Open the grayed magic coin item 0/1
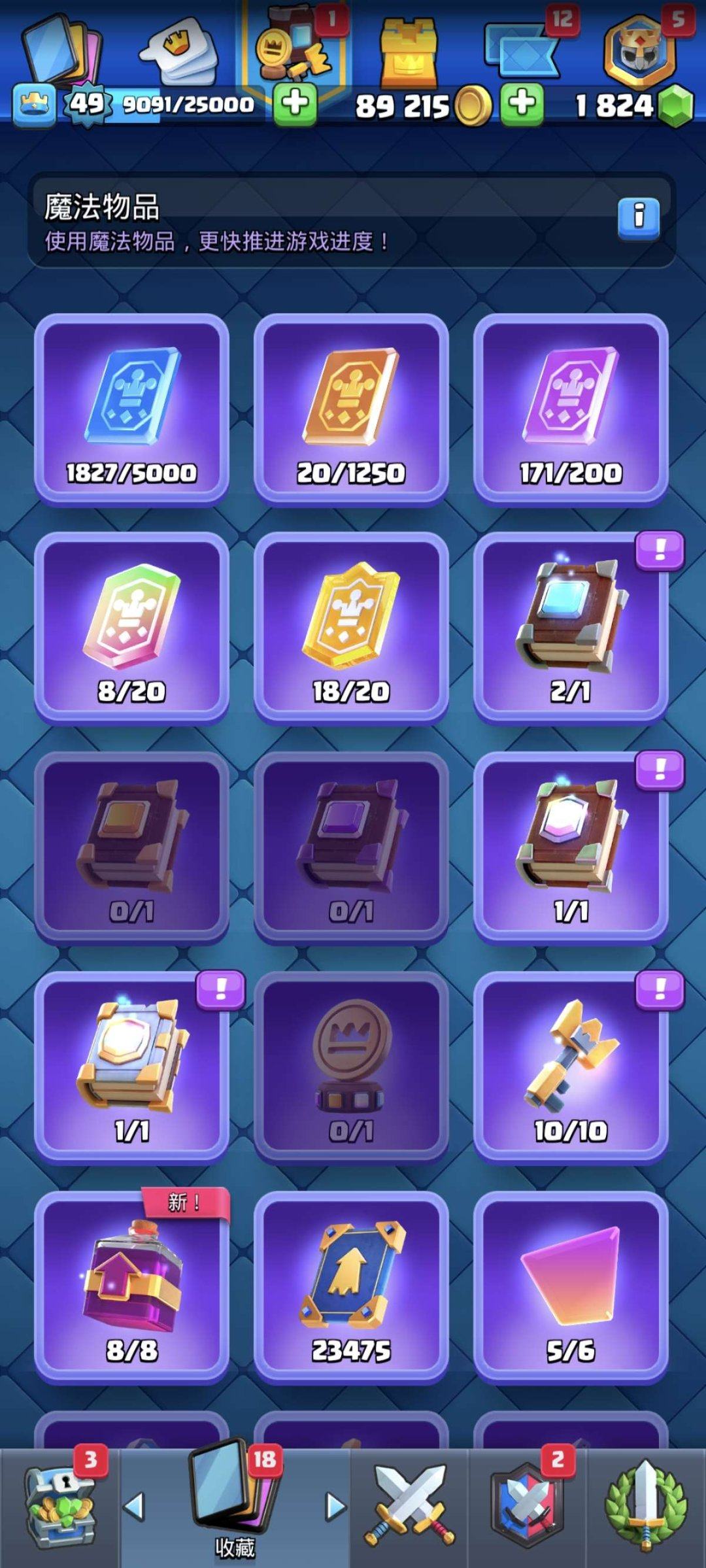The image size is (706, 1568). 351,1066
